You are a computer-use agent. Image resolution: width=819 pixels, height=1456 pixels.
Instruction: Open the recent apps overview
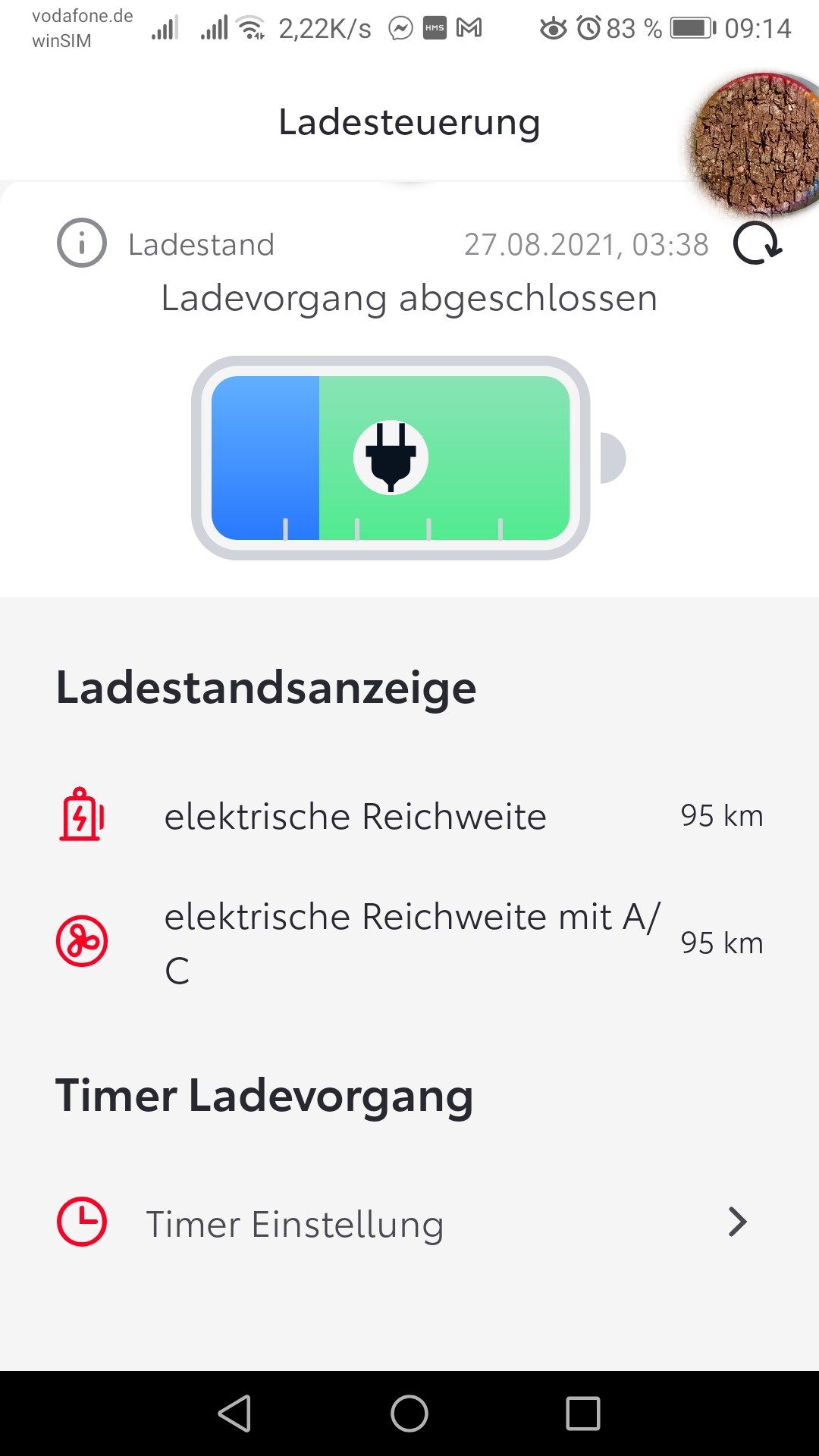coord(583,1414)
